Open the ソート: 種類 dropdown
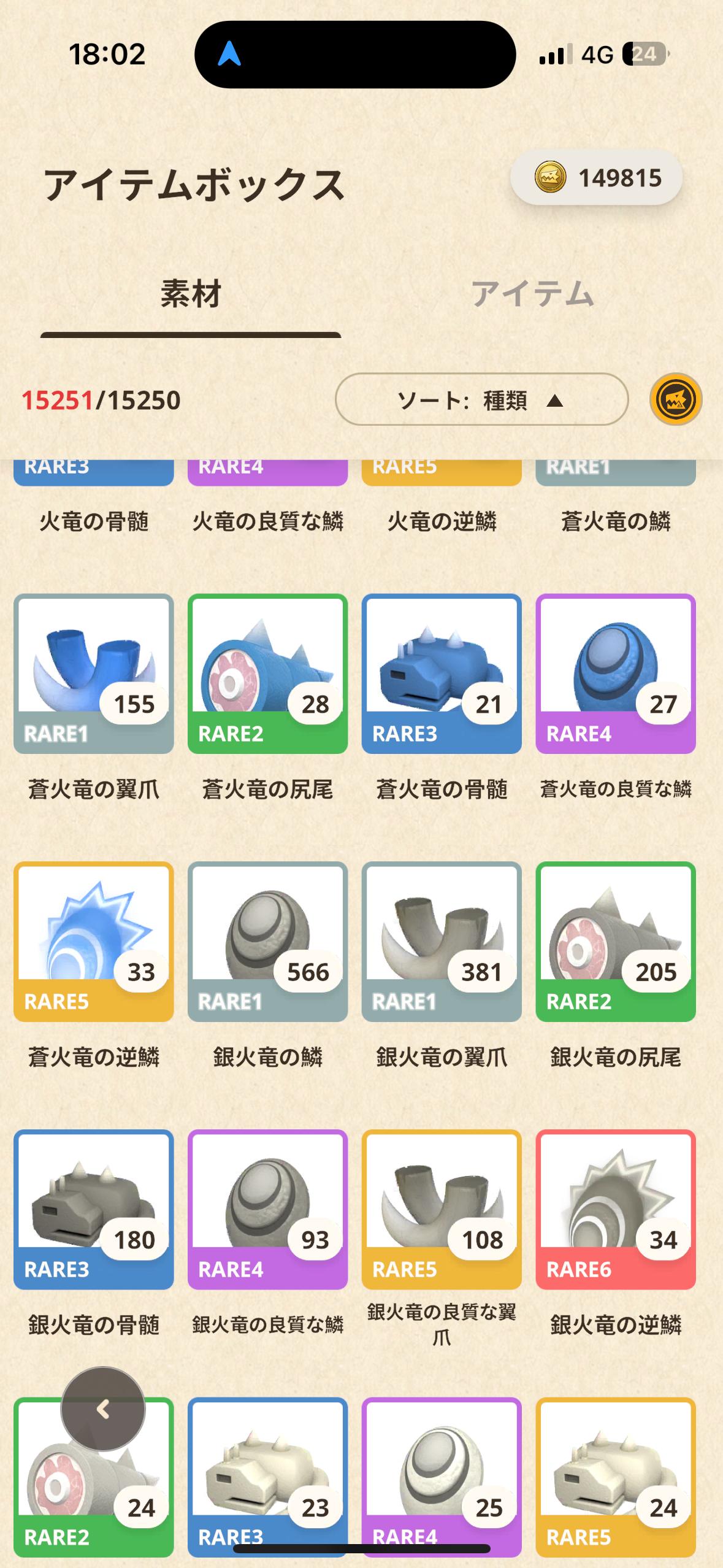 482,400
